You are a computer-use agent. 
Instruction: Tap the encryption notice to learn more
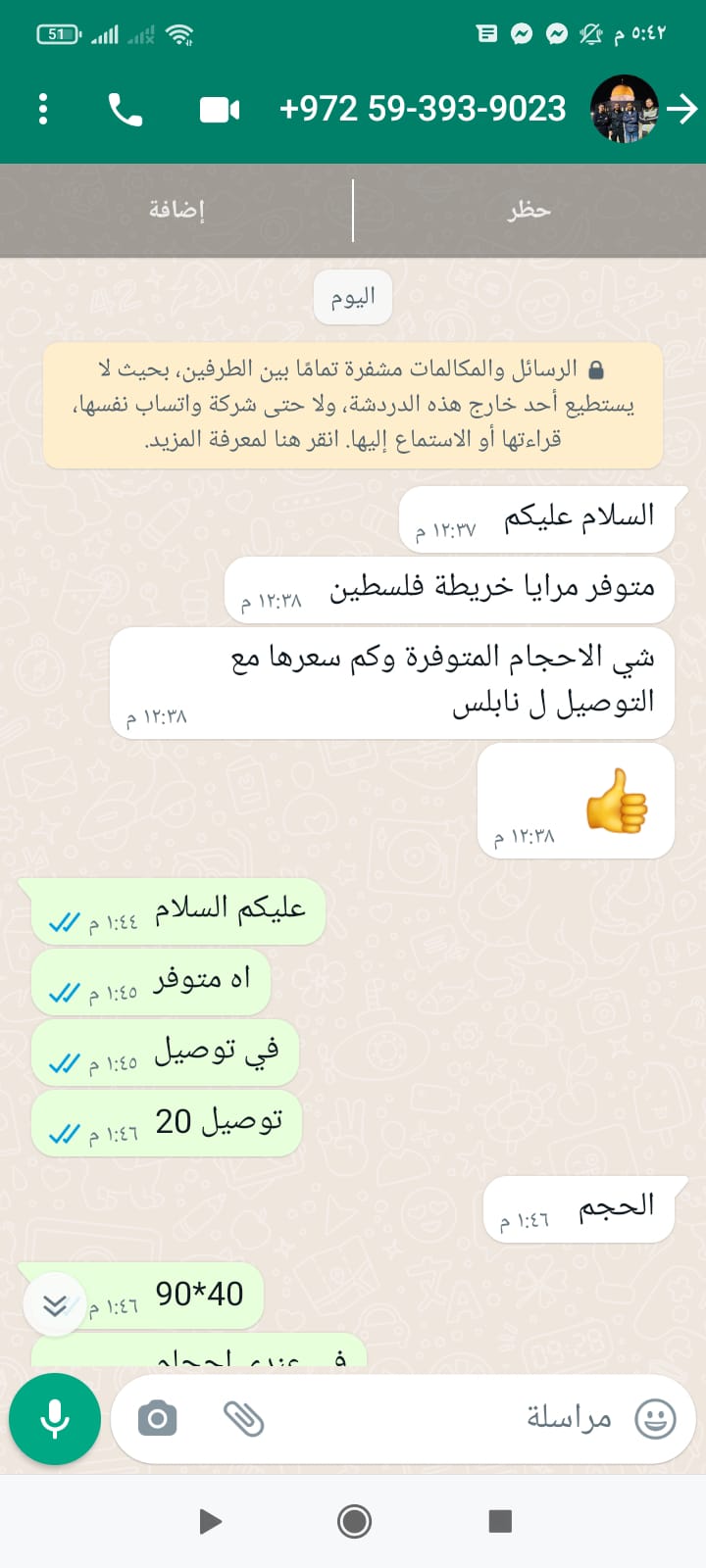(x=353, y=404)
